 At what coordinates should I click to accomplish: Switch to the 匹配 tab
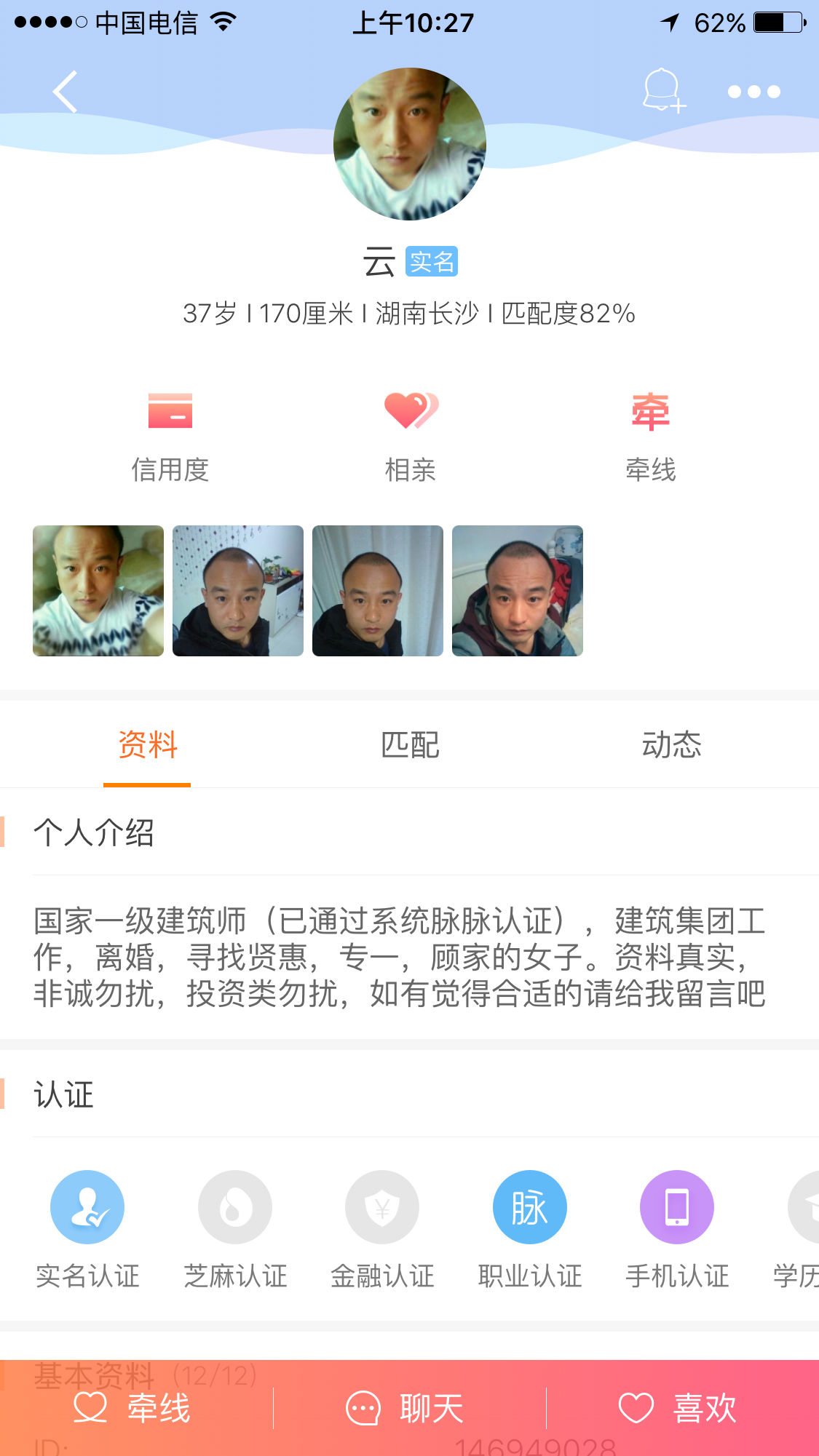click(x=409, y=744)
